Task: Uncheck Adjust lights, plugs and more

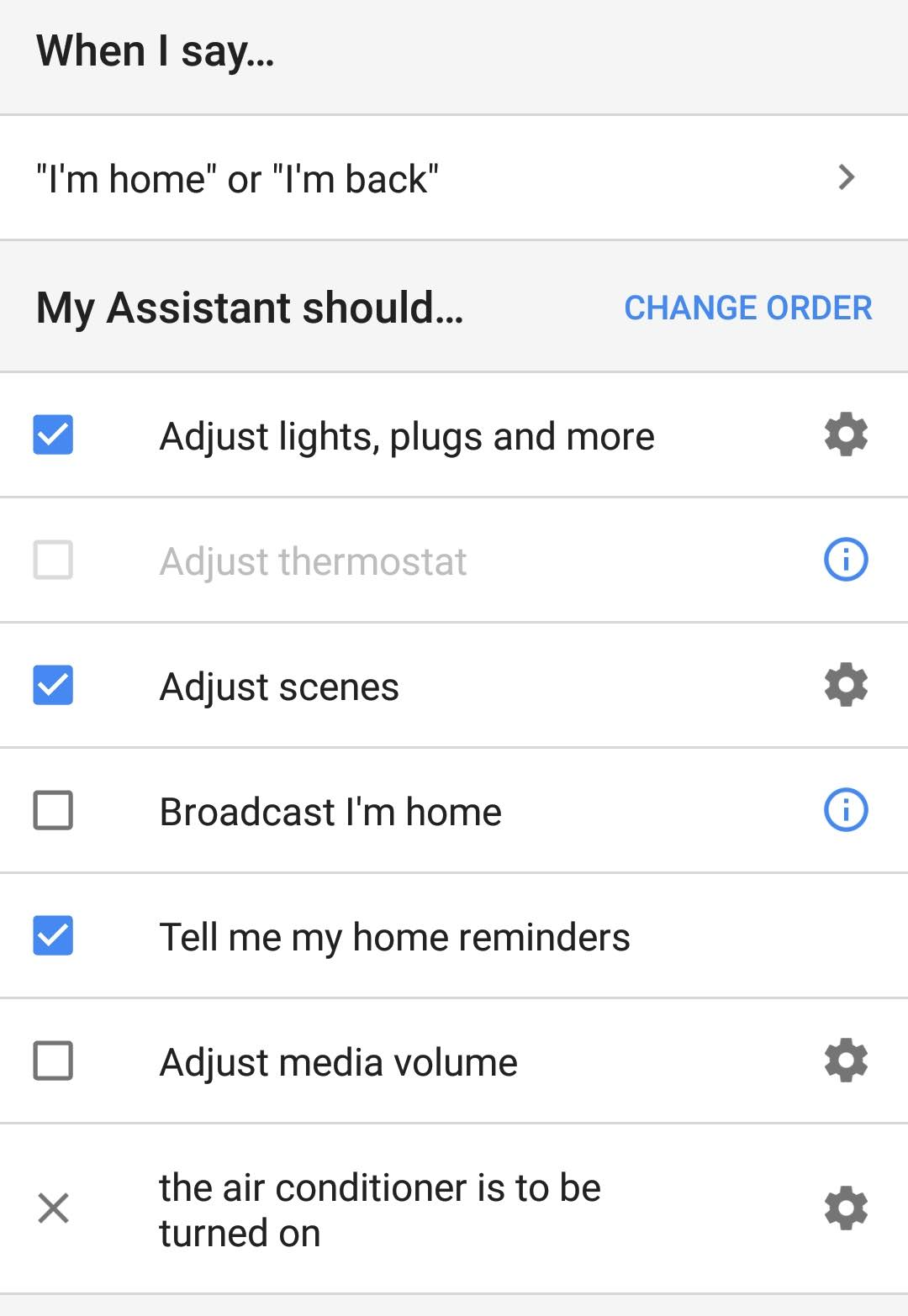Action: [53, 434]
